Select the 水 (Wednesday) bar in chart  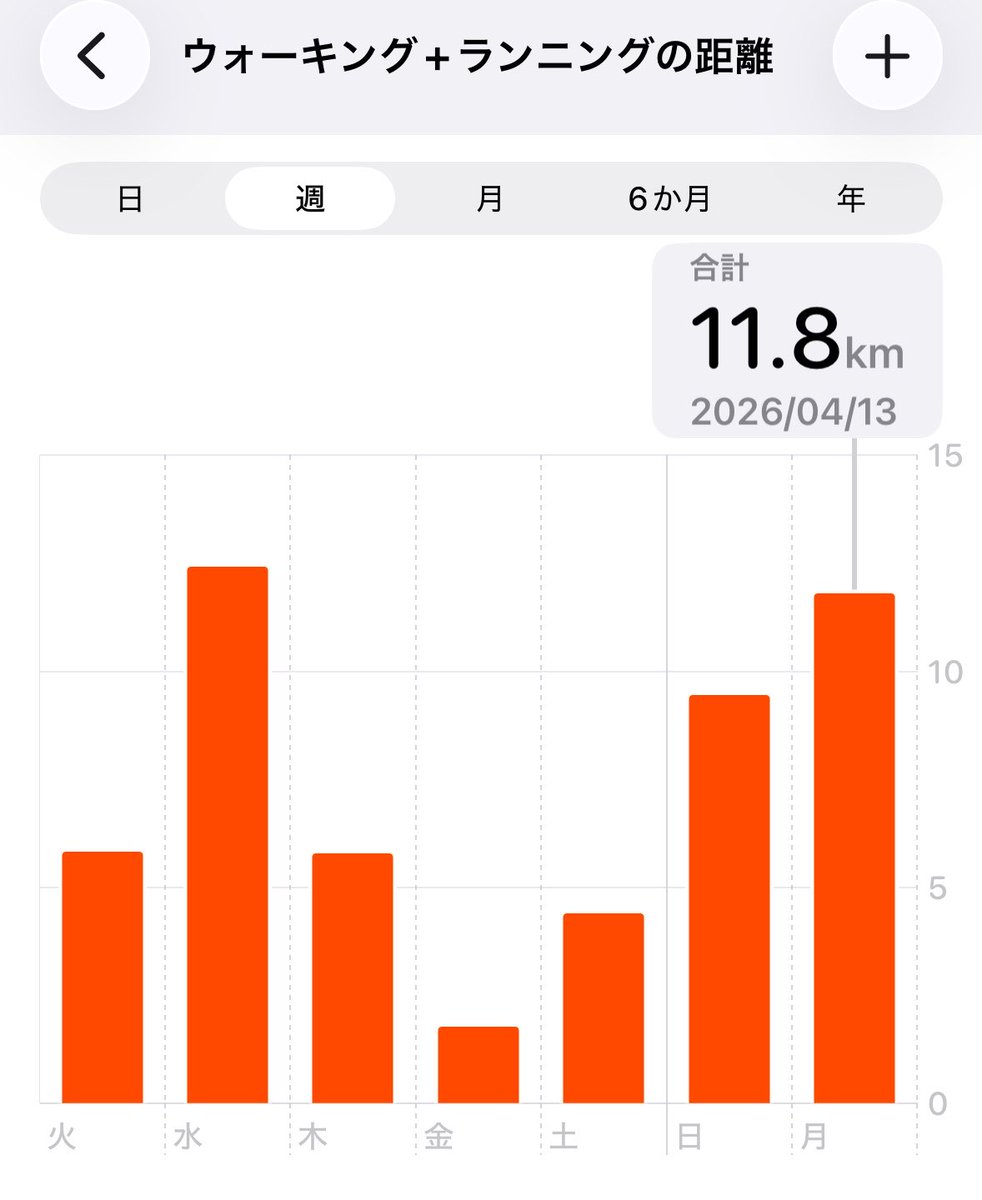pyautogui.click(x=228, y=835)
